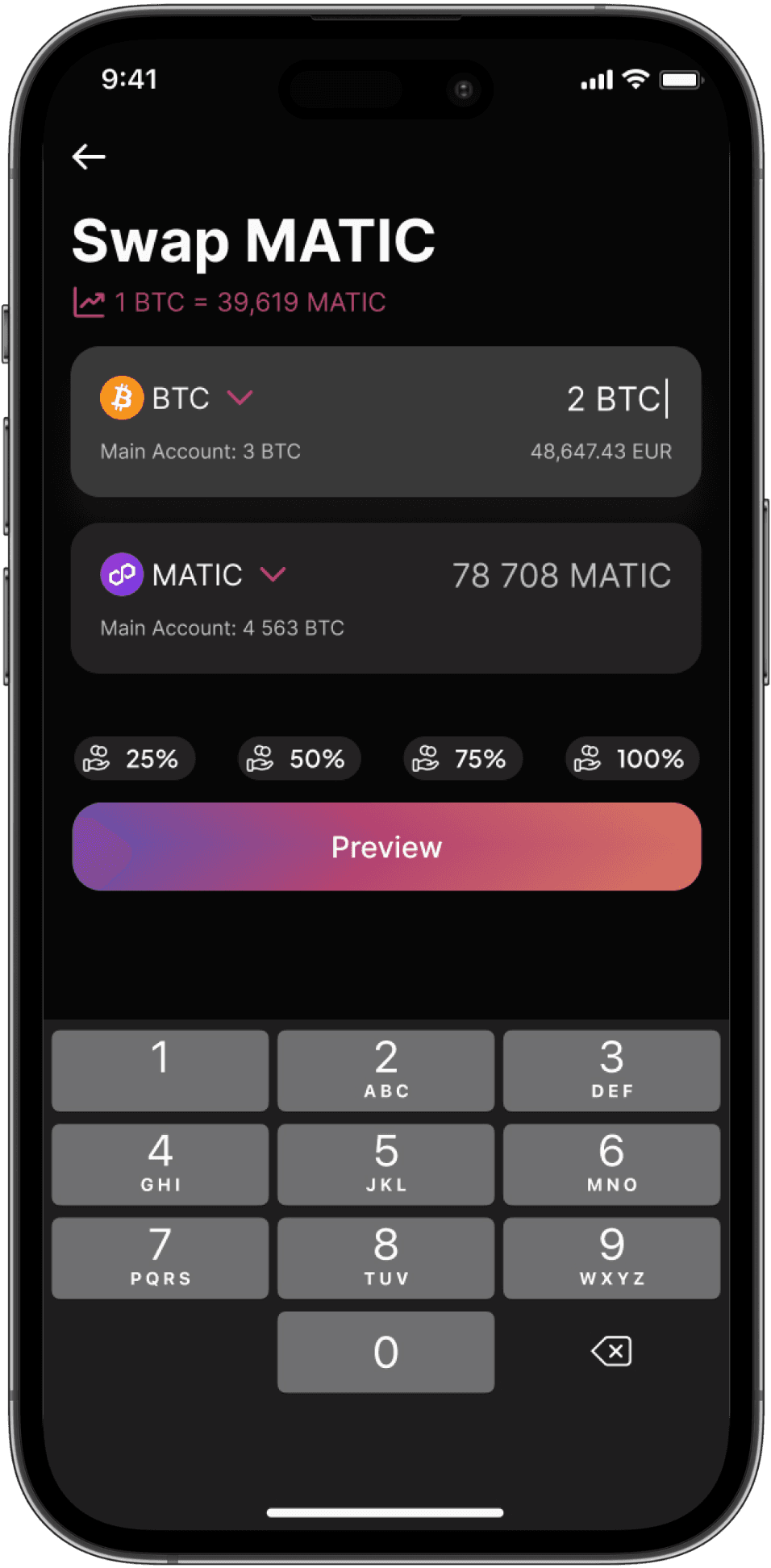771x1568 pixels.
Task: Enter digit 9 on the keypad
Action: 611,1257
